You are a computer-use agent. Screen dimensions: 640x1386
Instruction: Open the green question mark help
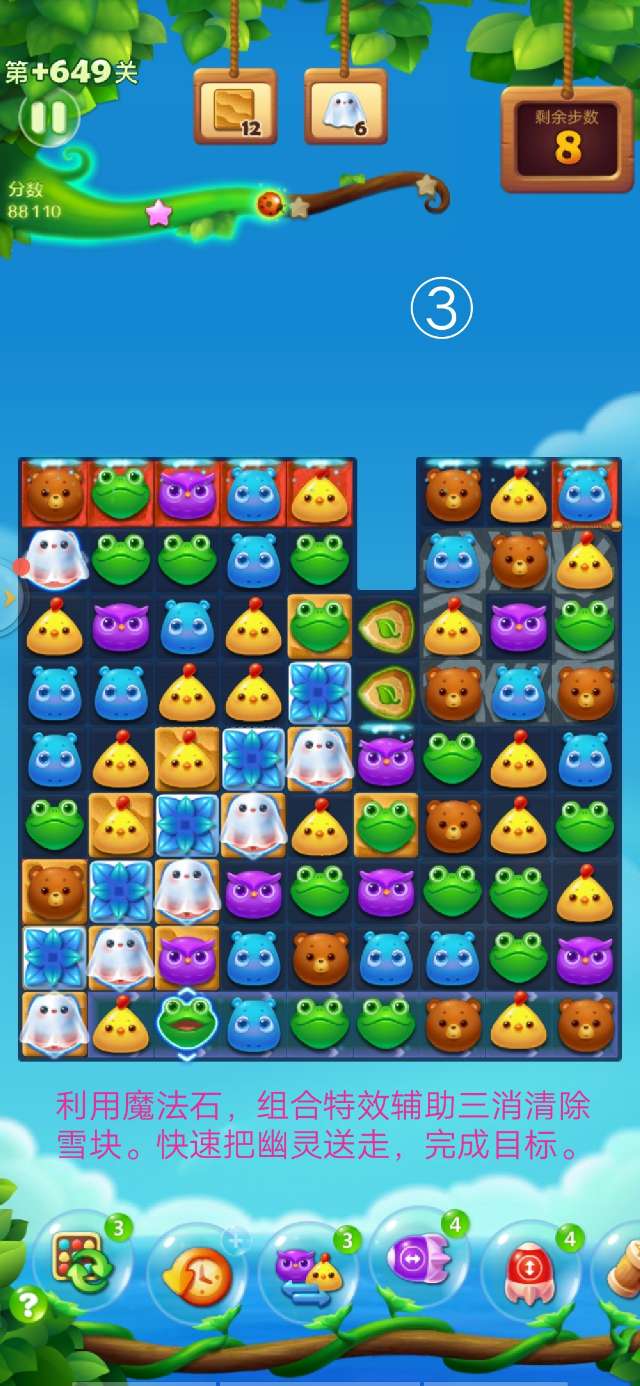tap(29, 1305)
